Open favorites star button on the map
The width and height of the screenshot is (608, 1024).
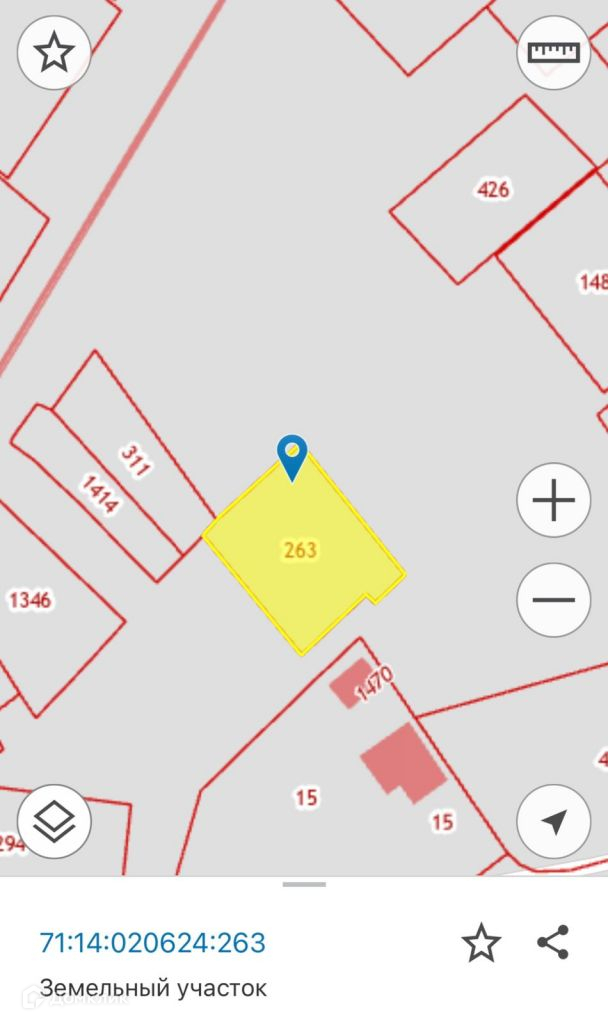(54, 53)
